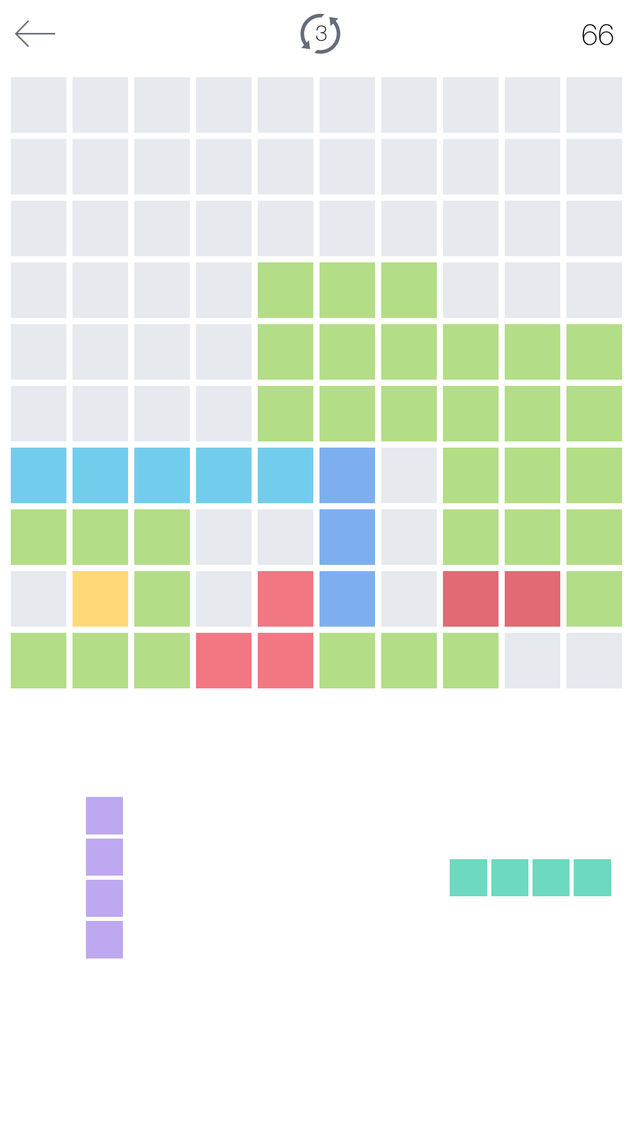
Task: Select the purple vertical four-block piece
Action: (104, 877)
